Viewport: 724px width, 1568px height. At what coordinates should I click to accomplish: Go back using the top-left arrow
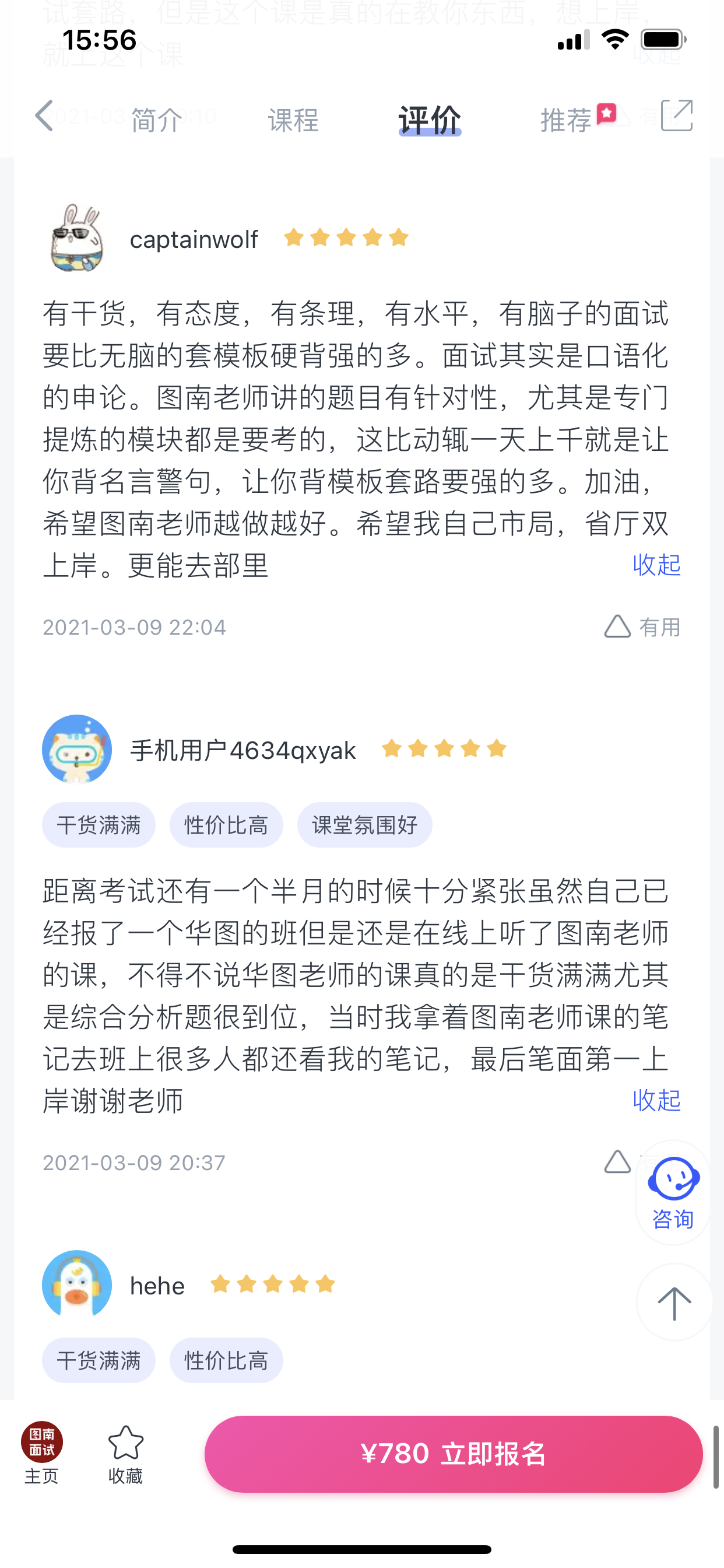click(44, 116)
